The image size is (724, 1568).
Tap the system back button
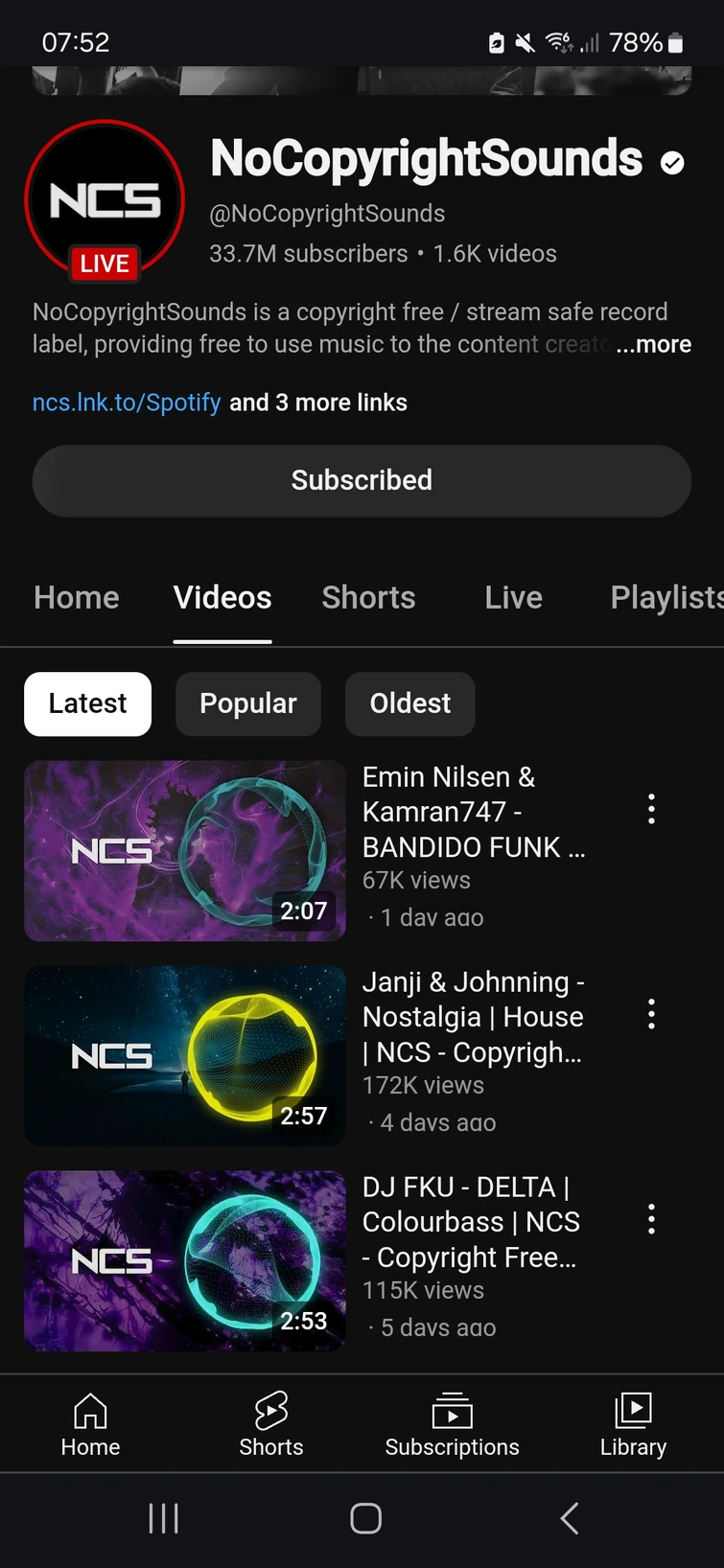click(569, 1518)
